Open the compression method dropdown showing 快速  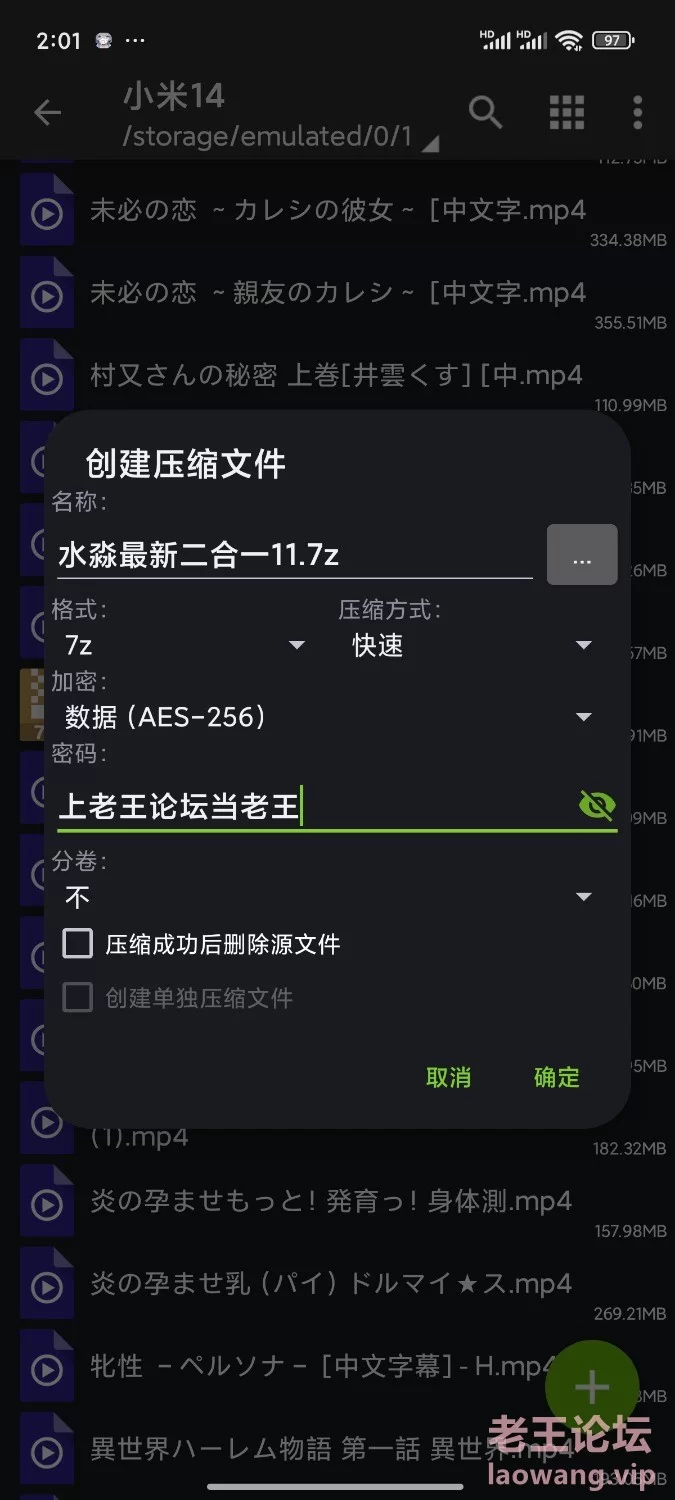click(474, 646)
